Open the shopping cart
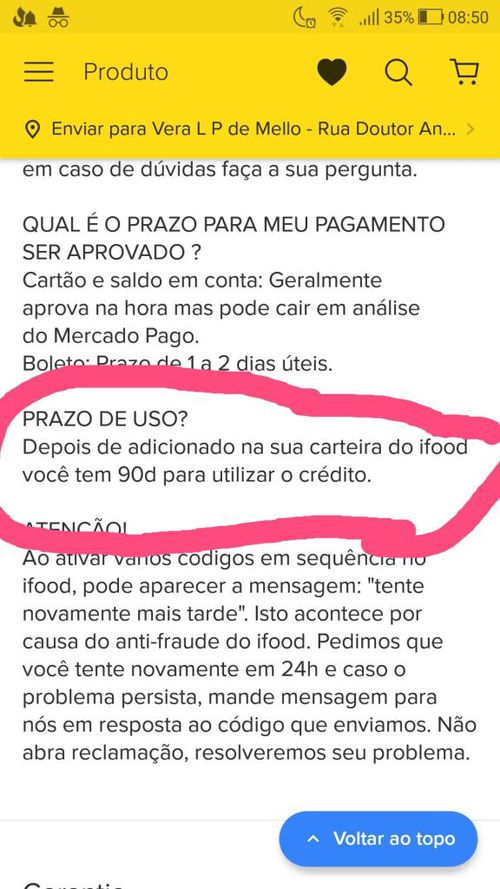 pos(464,72)
